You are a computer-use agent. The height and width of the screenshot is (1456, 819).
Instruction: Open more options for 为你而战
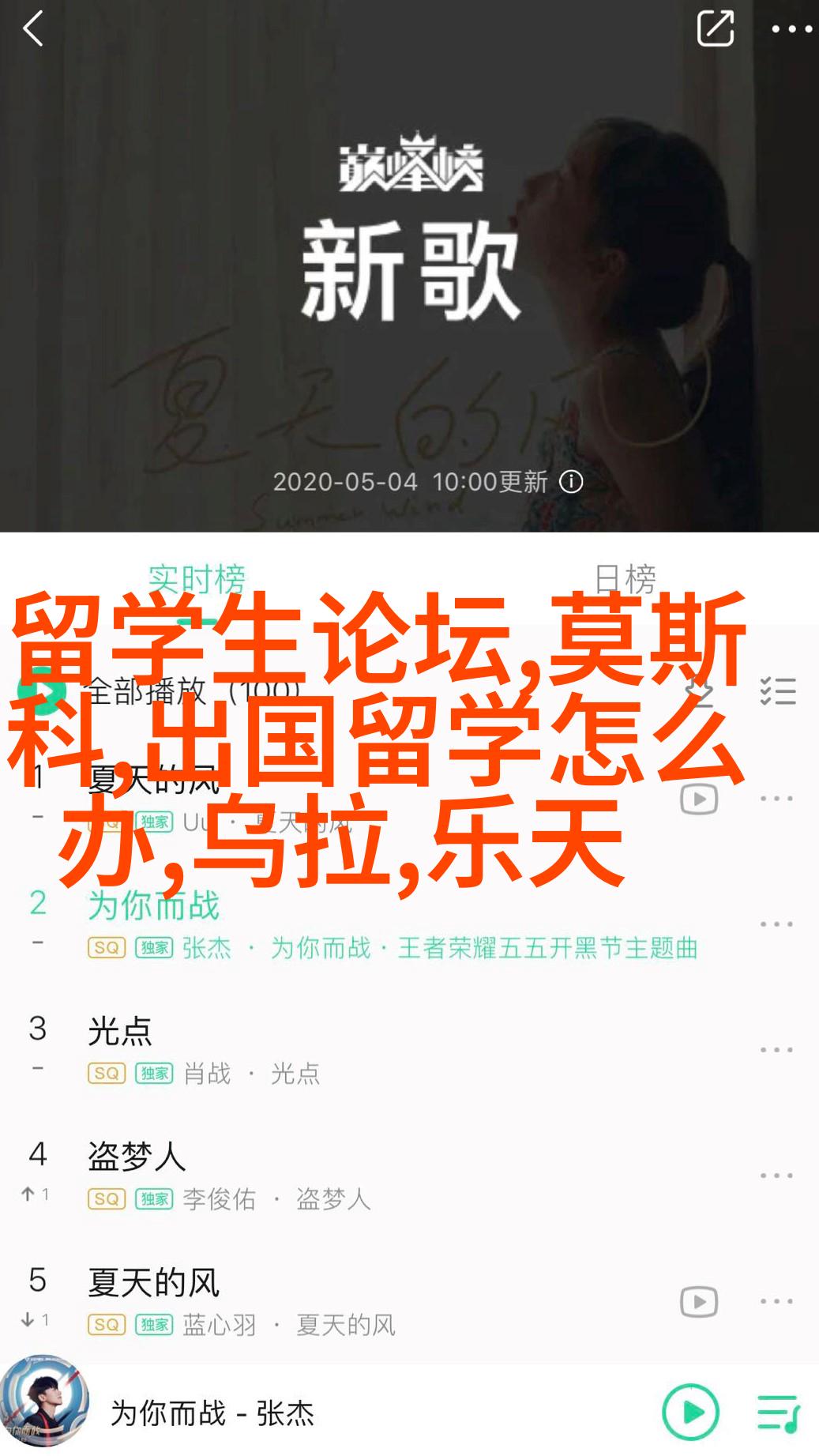[x=776, y=924]
